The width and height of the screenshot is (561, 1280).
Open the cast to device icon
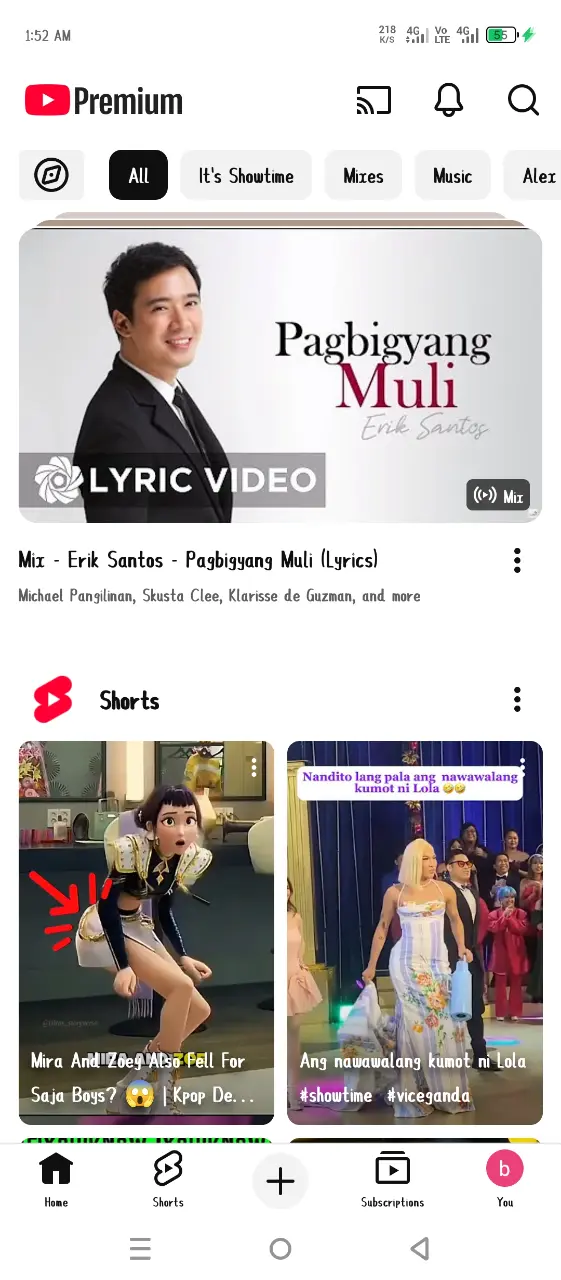374,100
